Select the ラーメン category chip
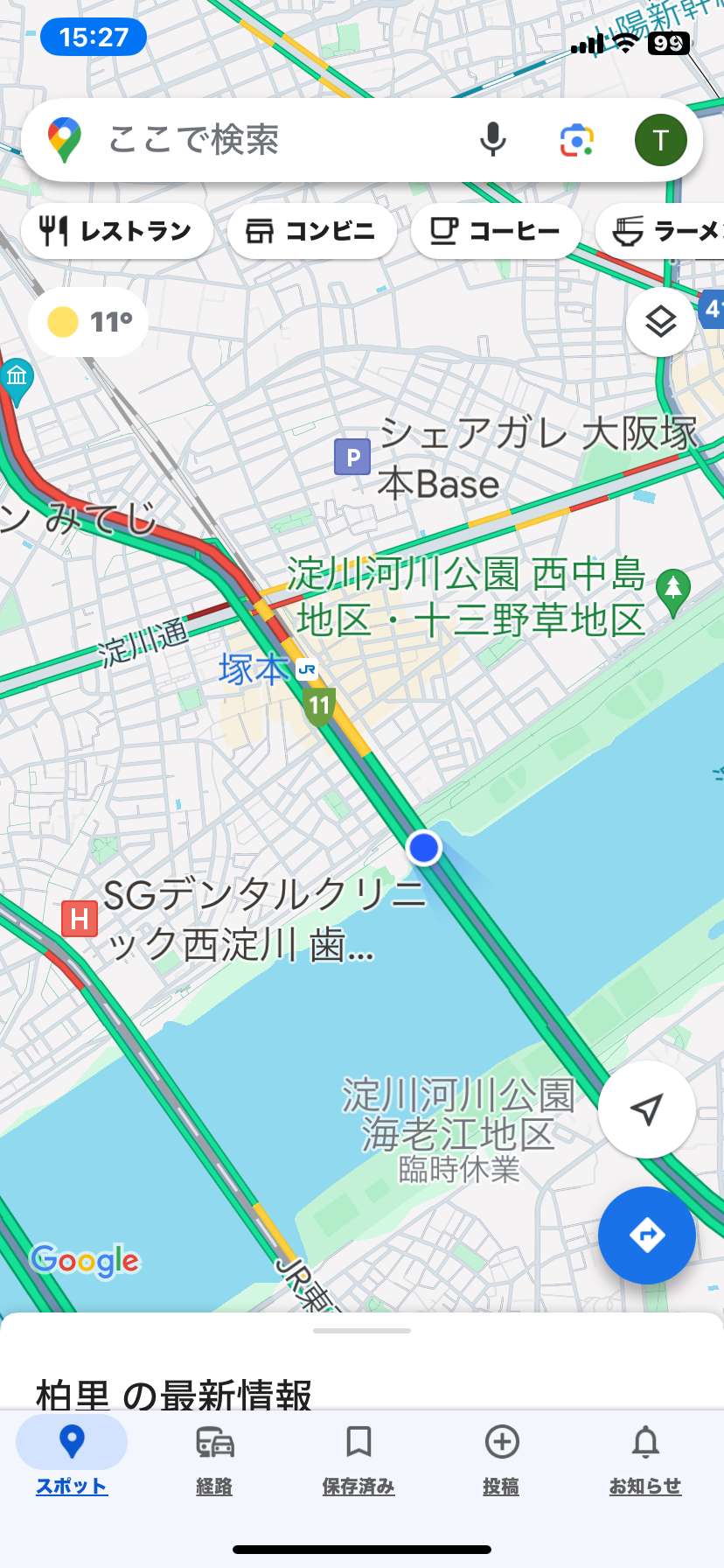This screenshot has height=1568, width=724. point(662,231)
